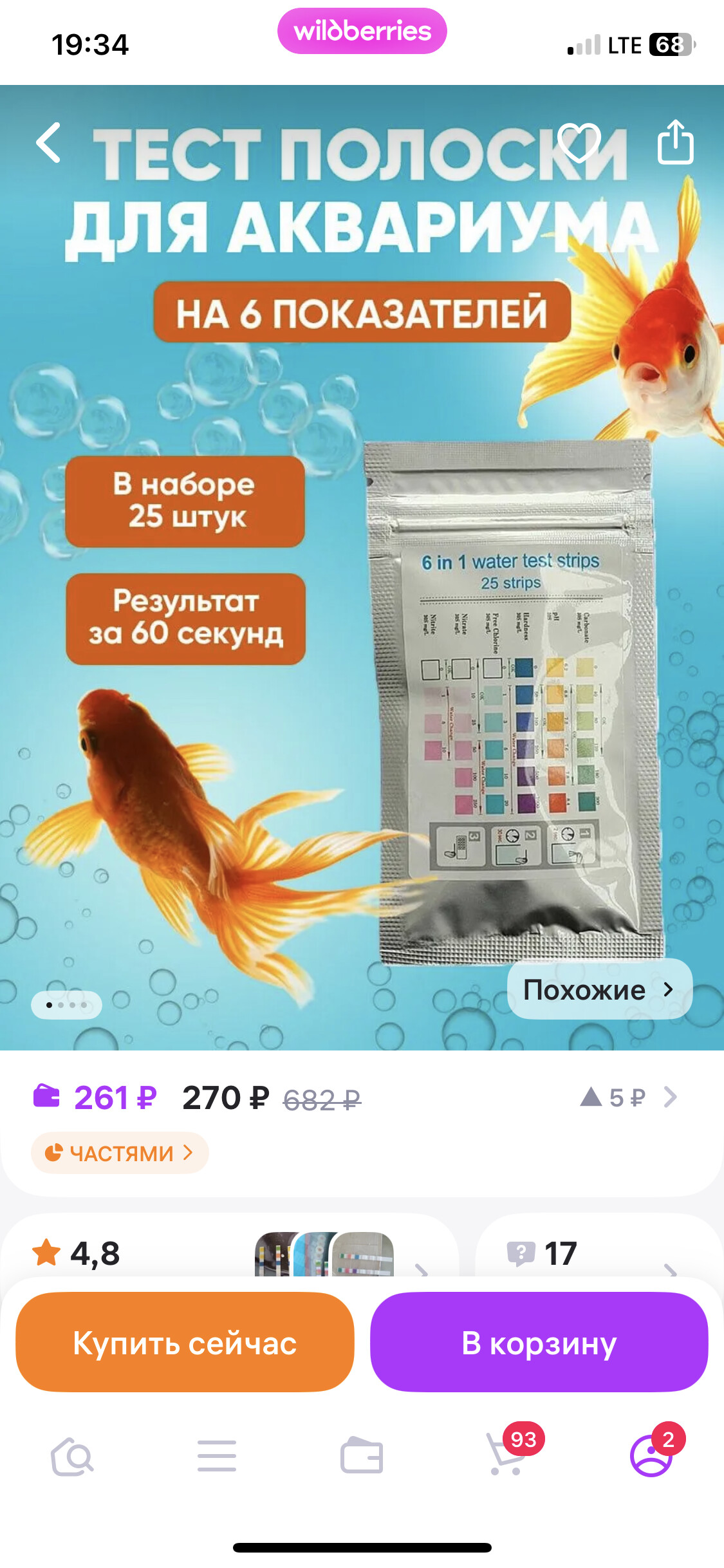Go back from the product page

tap(49, 142)
